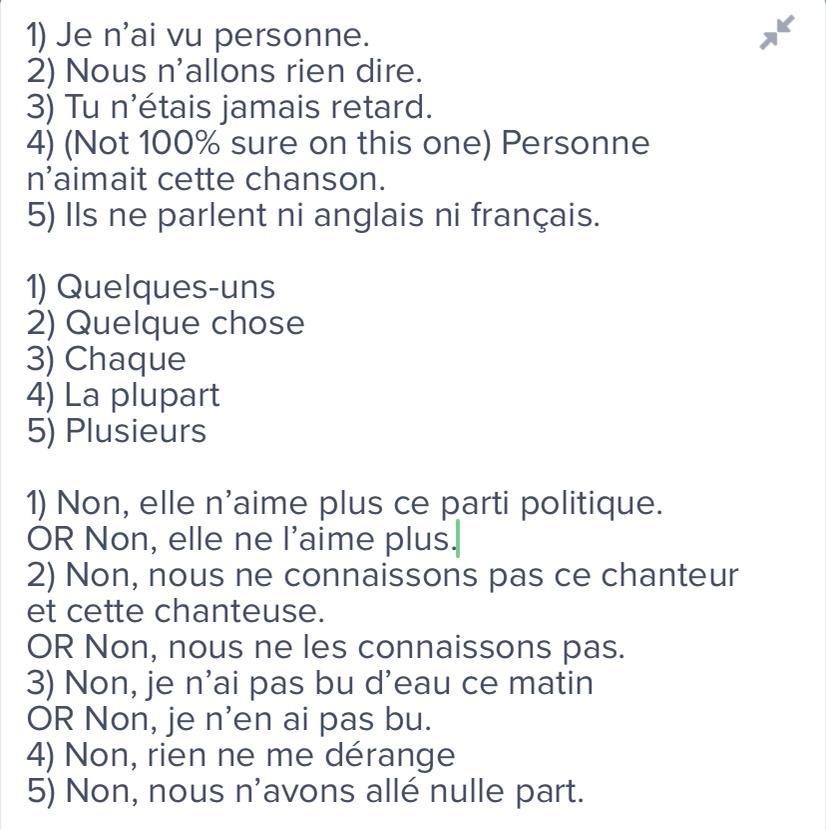Image resolution: width=826 pixels, height=830 pixels.
Task: Collapse the expanded answer text editor
Action: tap(777, 33)
